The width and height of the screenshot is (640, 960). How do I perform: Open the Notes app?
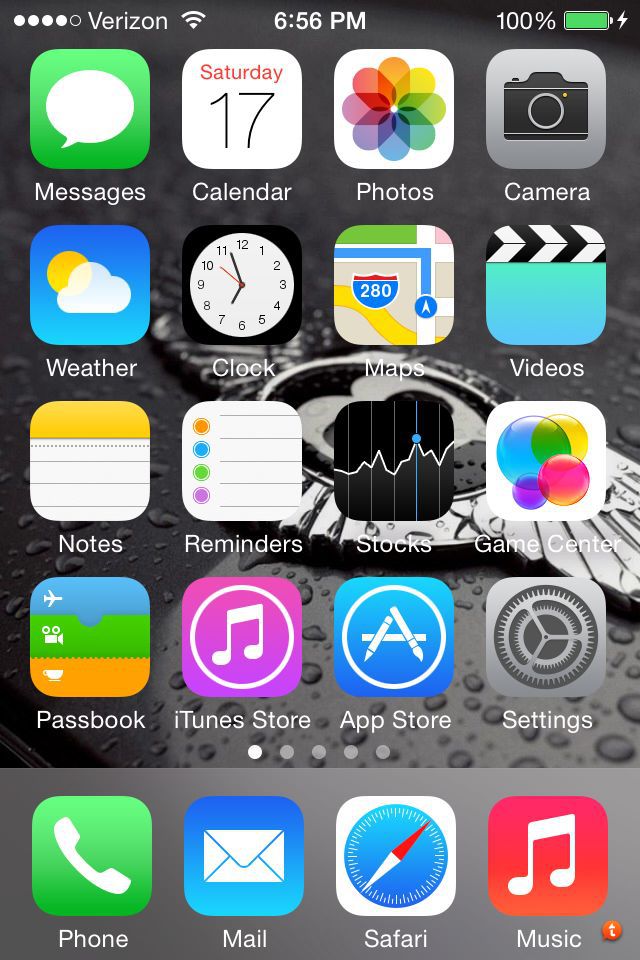(90, 461)
